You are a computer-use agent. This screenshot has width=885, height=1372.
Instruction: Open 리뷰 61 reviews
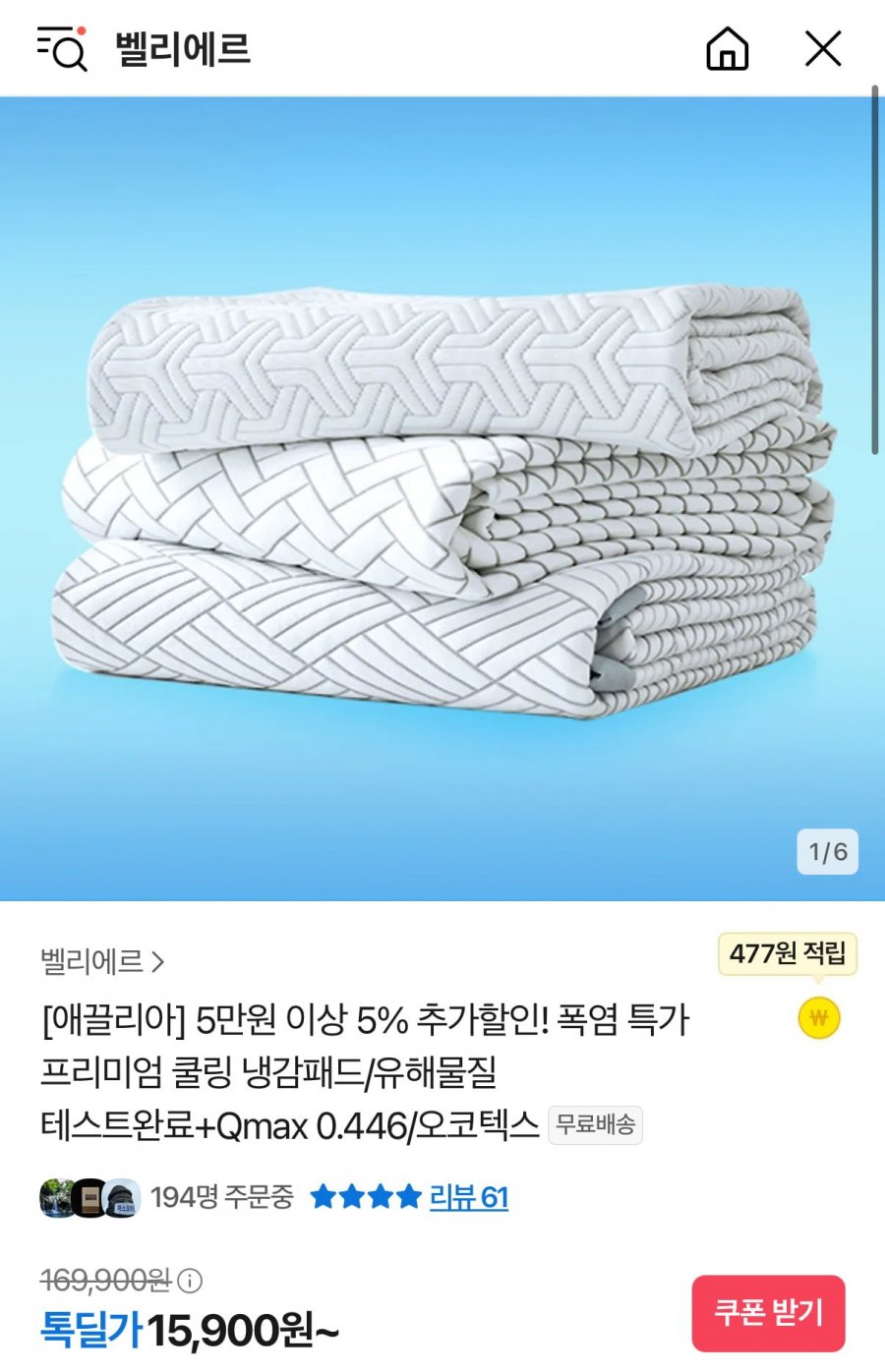pos(468,1197)
